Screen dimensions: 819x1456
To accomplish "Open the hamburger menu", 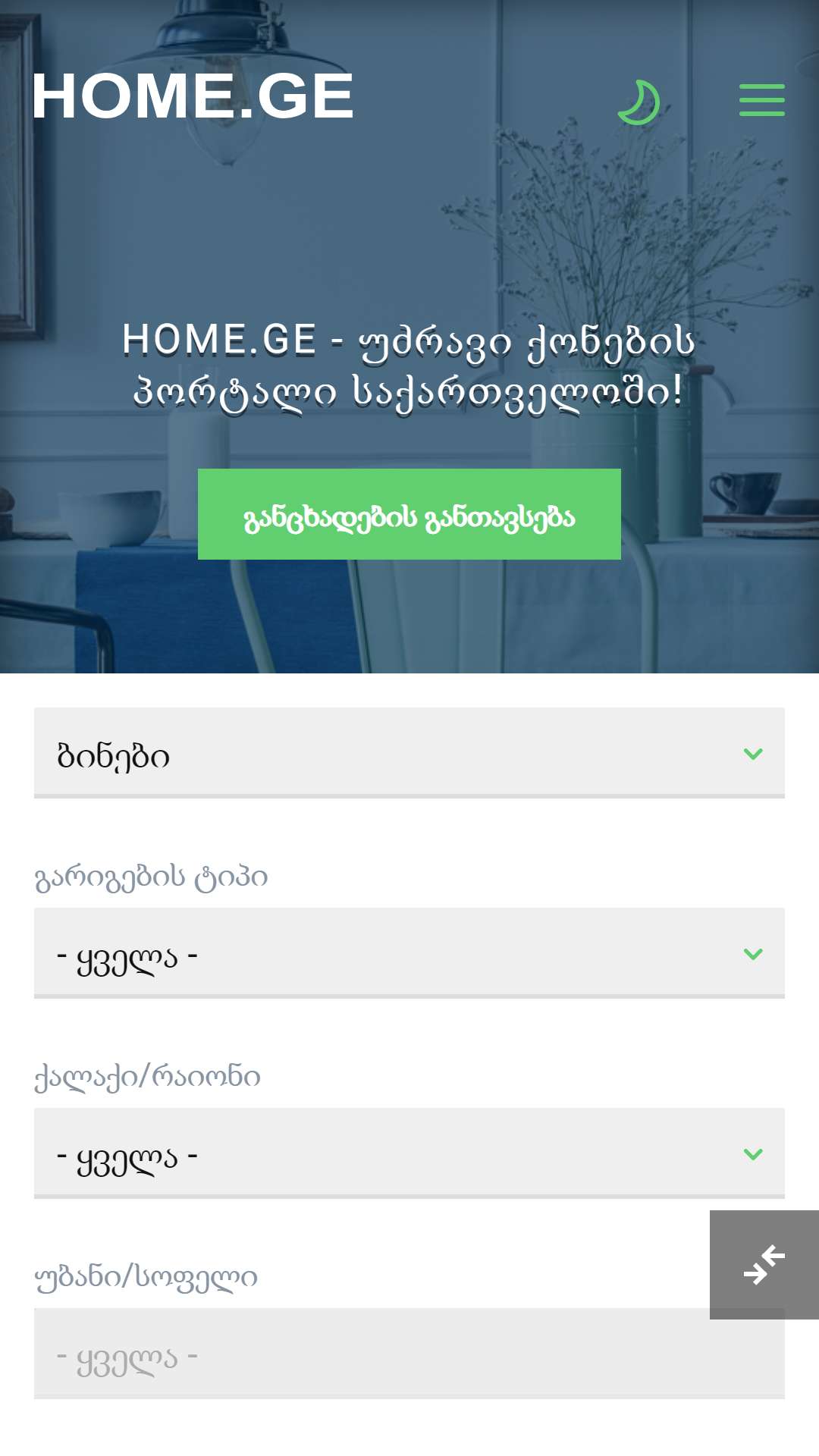I will [761, 100].
